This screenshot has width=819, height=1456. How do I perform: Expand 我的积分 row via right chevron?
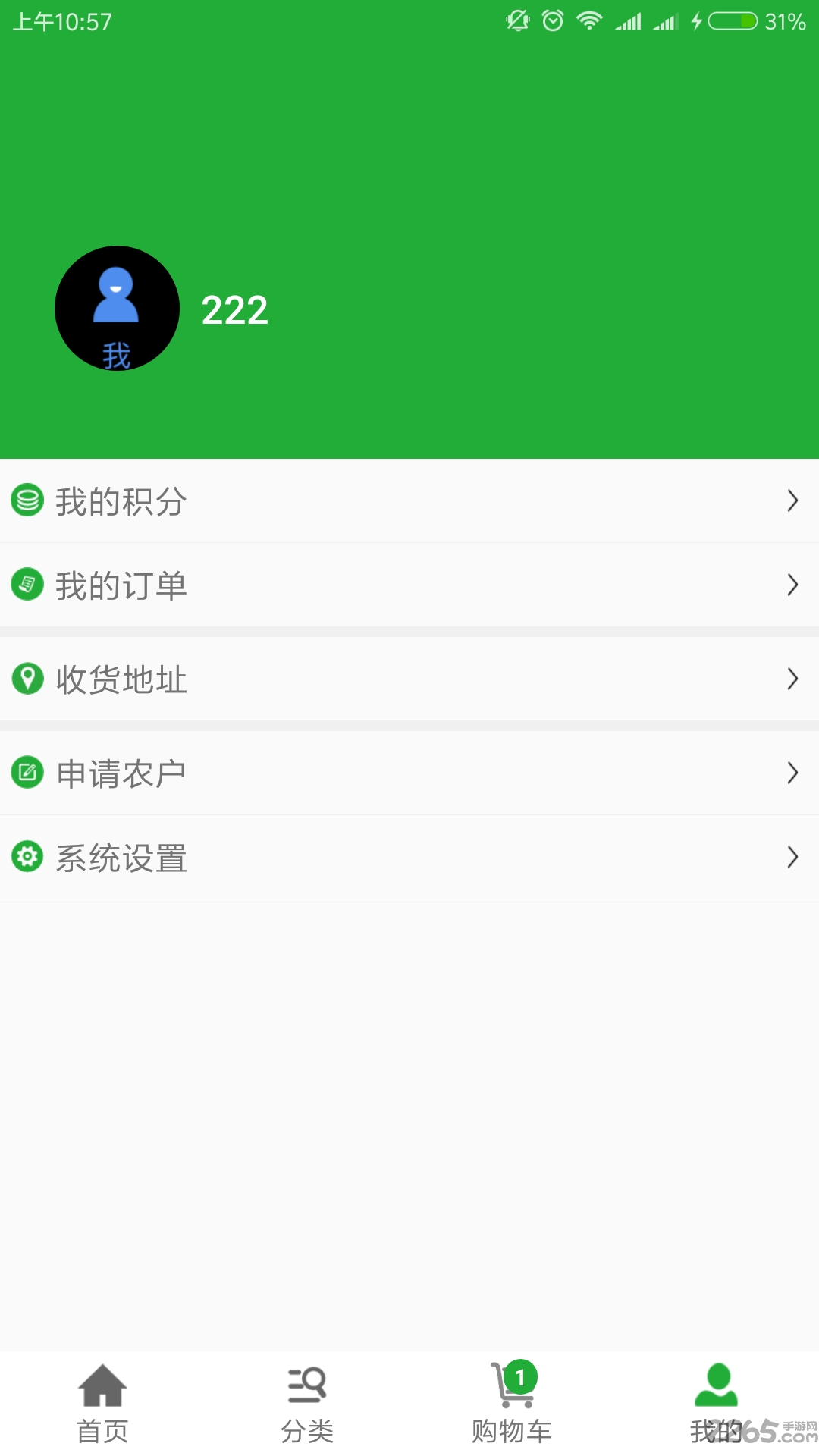[793, 500]
